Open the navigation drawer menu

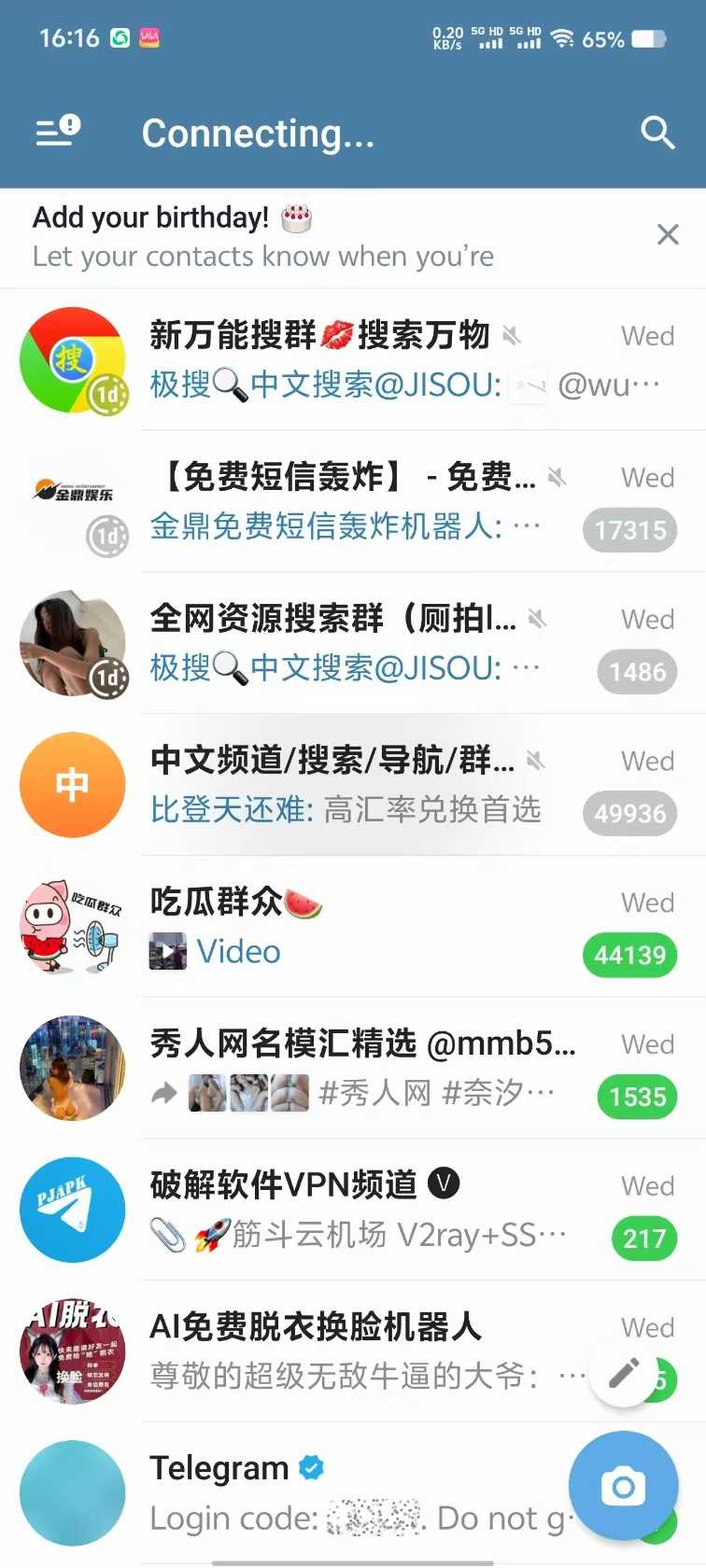58,132
